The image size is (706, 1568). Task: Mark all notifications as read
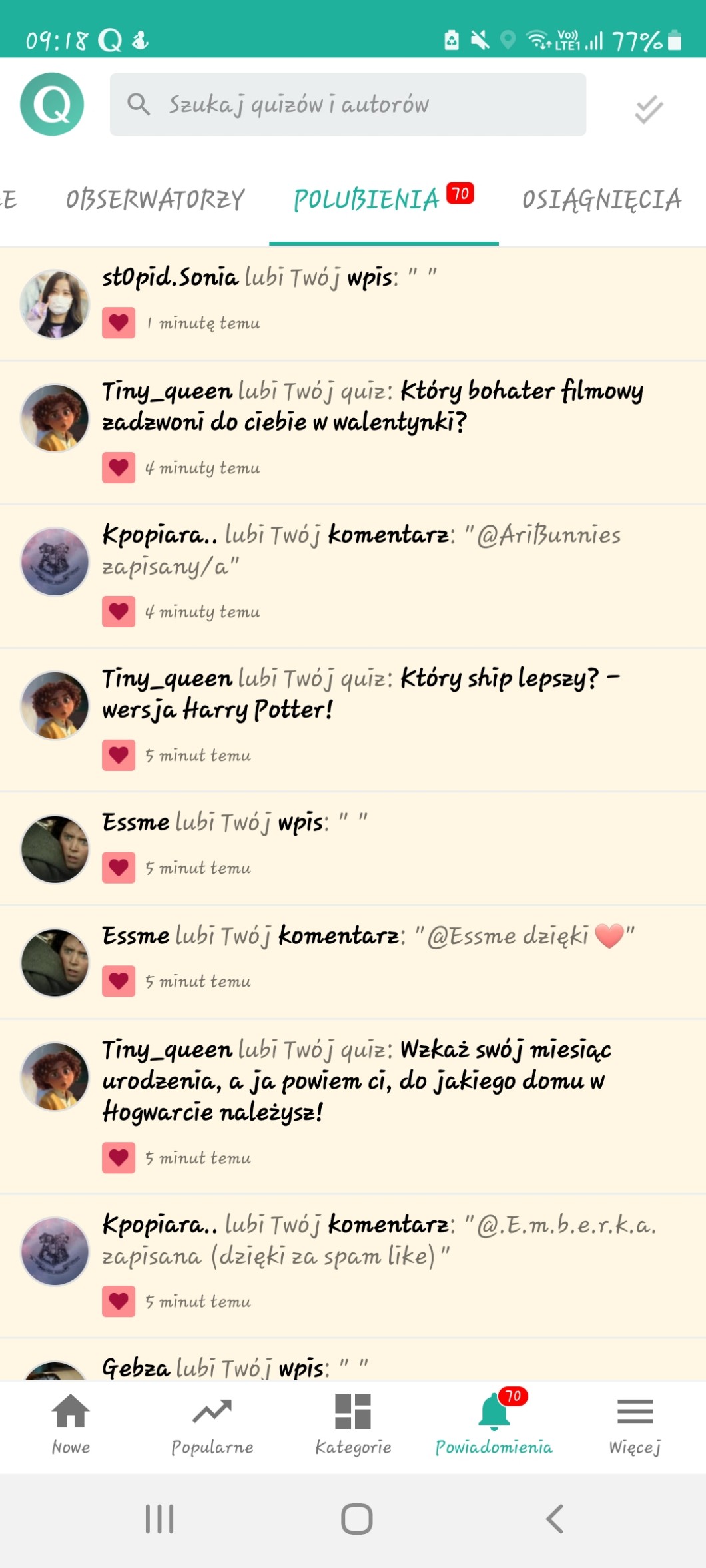click(648, 109)
